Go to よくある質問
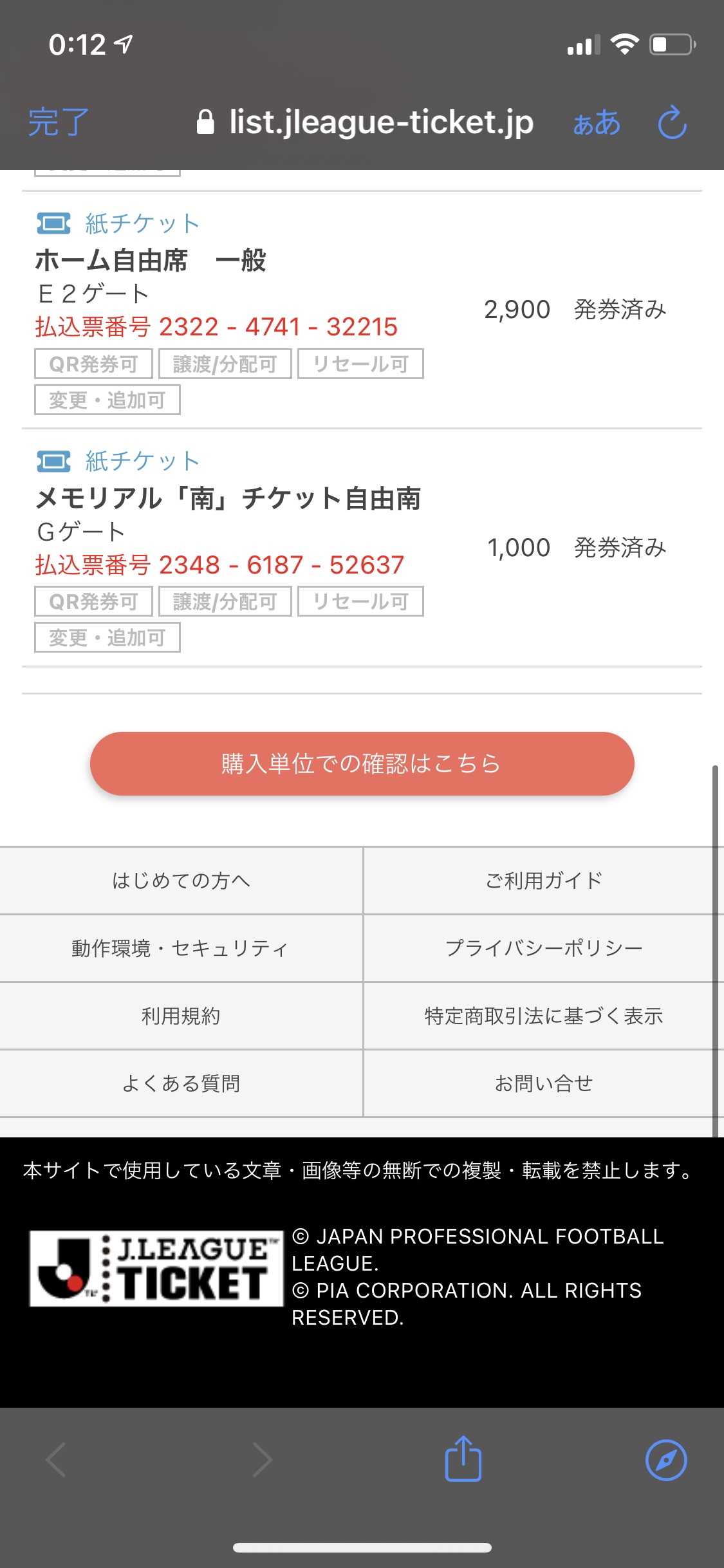The width and height of the screenshot is (724, 1568). (181, 1083)
